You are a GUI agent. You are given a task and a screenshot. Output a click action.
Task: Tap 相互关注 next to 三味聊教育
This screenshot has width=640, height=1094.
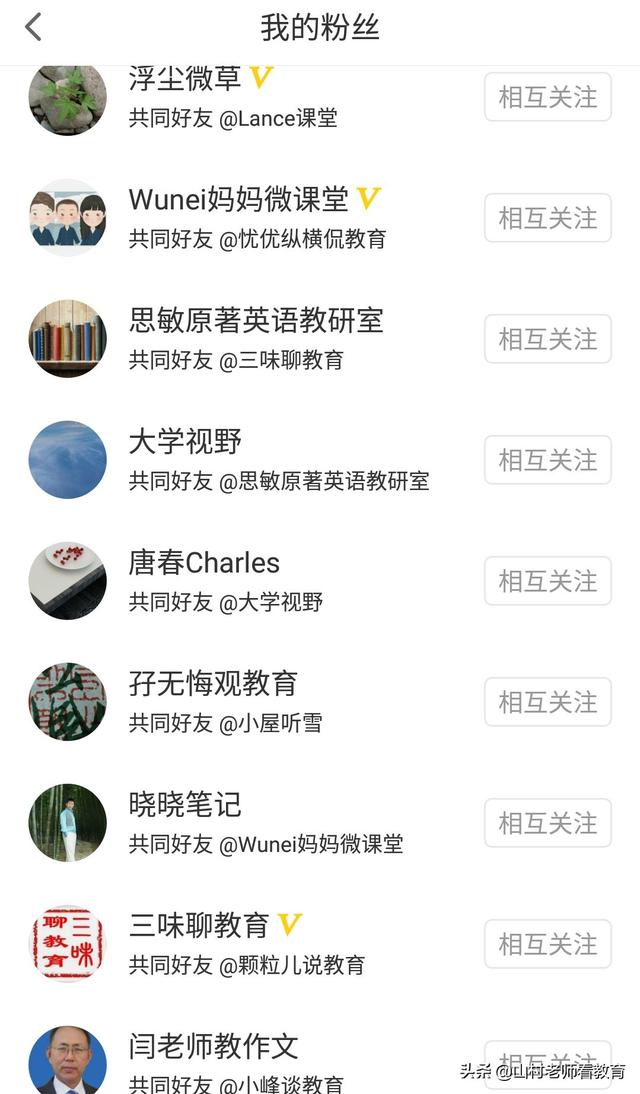[547, 944]
